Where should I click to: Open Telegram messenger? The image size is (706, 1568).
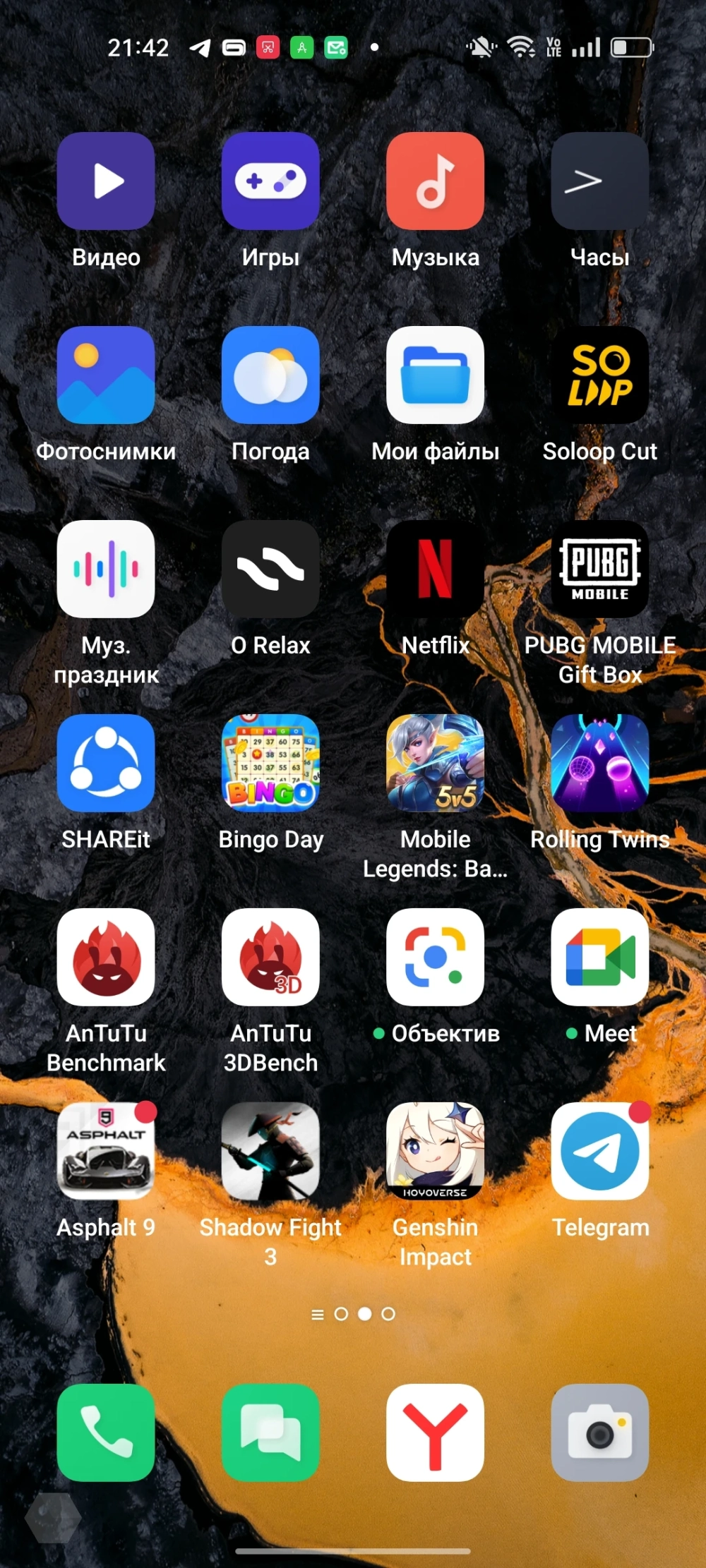click(599, 1151)
